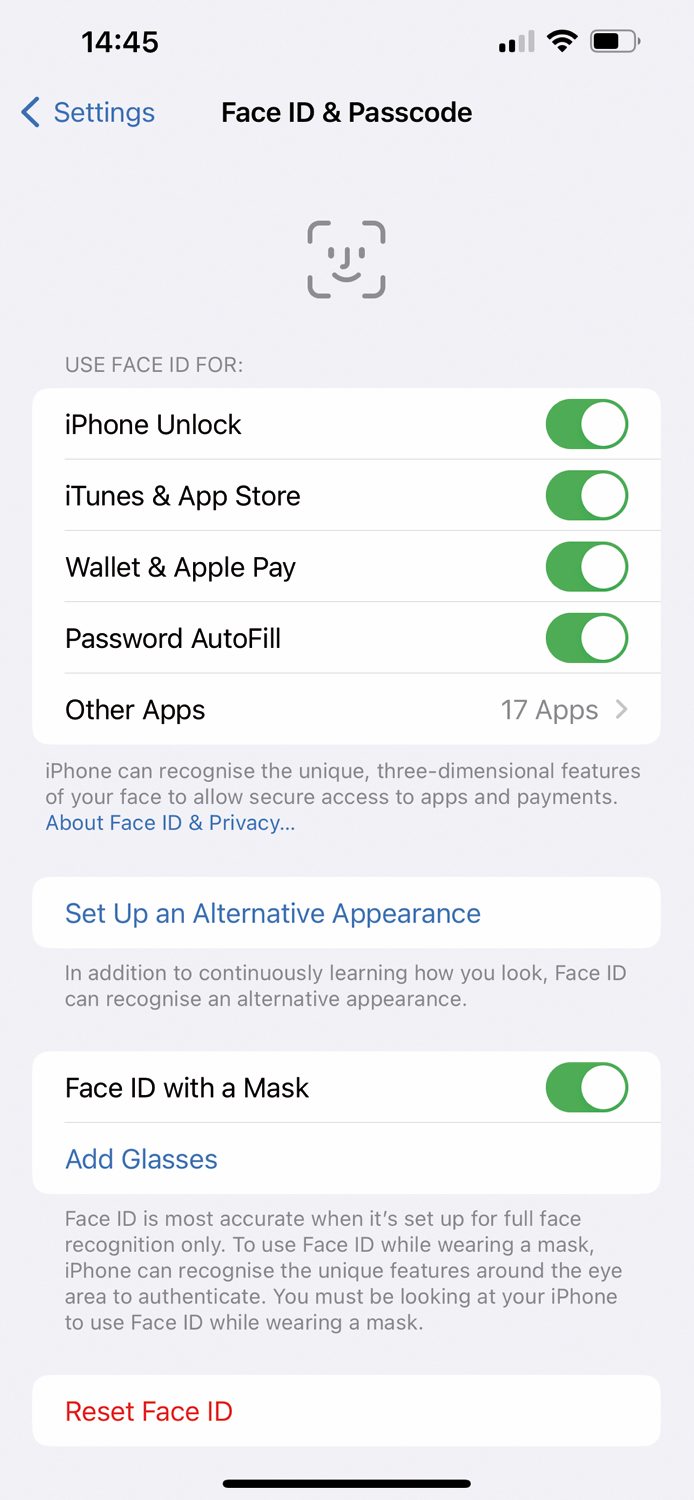Disable Face ID with a Mask
This screenshot has height=1500, width=694.
(587, 1087)
